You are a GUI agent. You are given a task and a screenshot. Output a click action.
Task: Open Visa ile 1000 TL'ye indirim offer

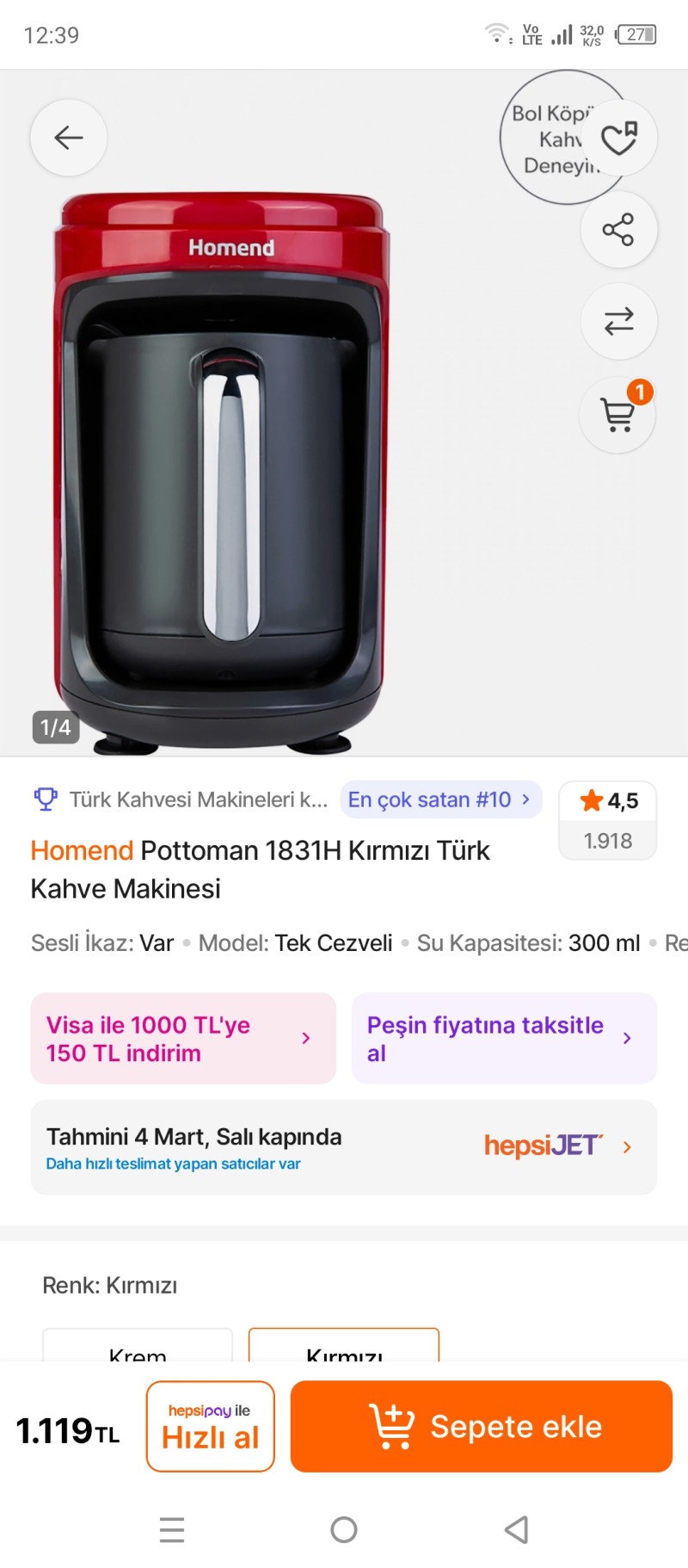click(x=183, y=1039)
